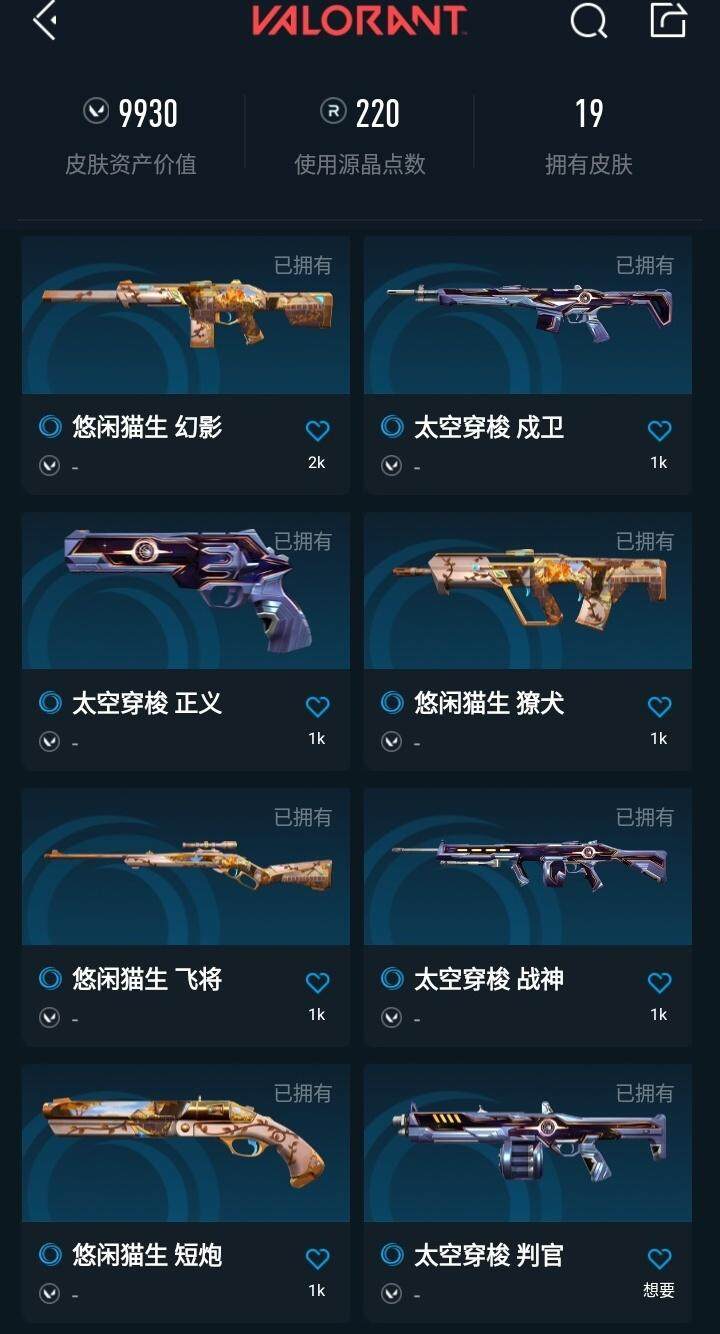
Task: Share this skin collection page
Action: (668, 20)
